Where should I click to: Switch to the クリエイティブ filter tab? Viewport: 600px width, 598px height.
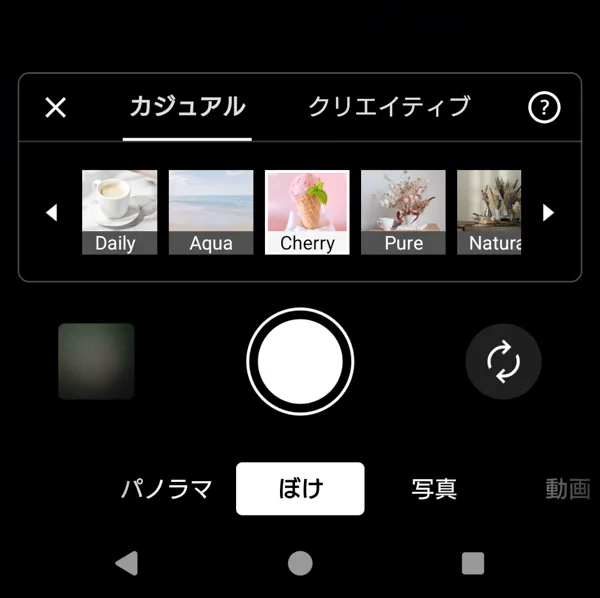(x=389, y=107)
